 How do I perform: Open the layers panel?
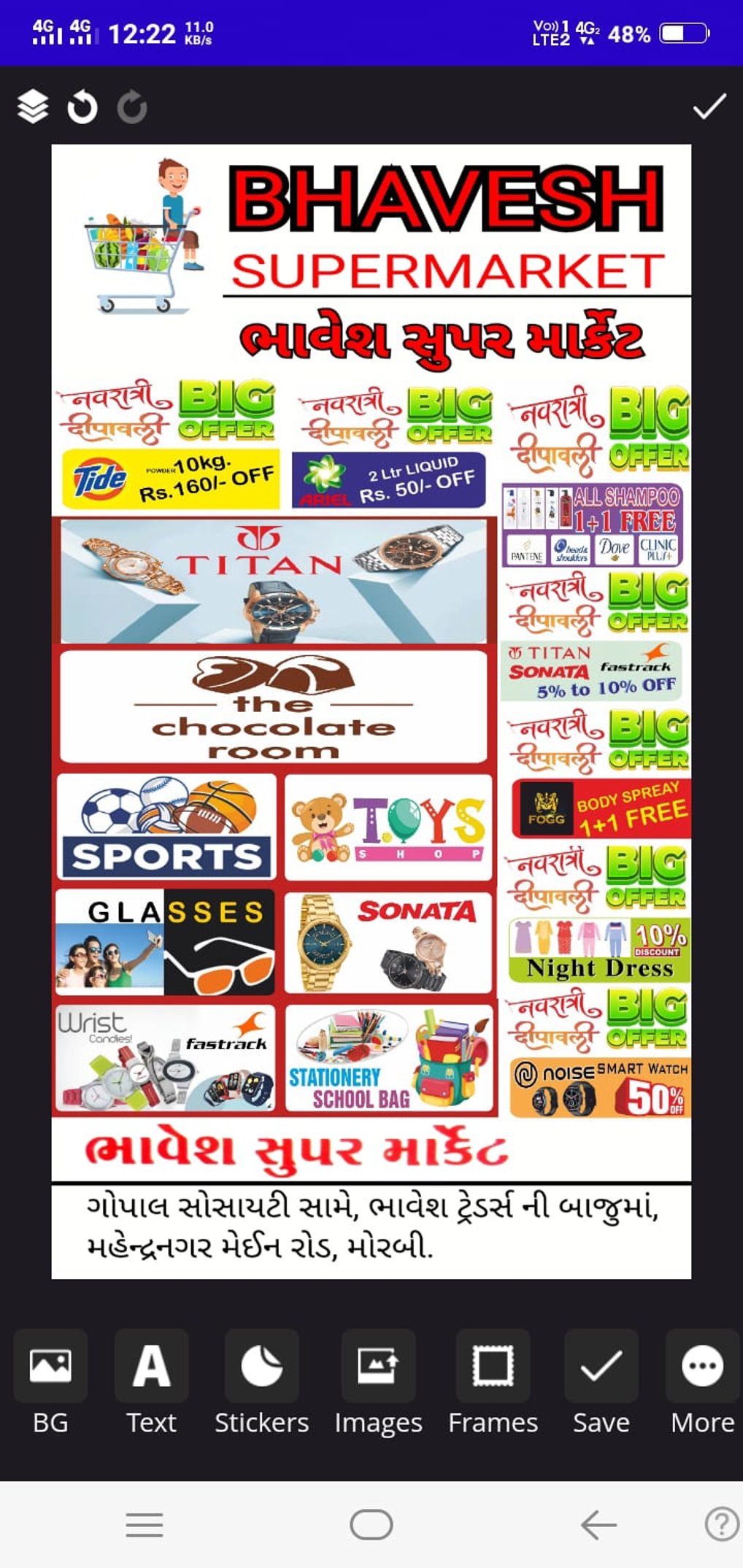pos(33,107)
